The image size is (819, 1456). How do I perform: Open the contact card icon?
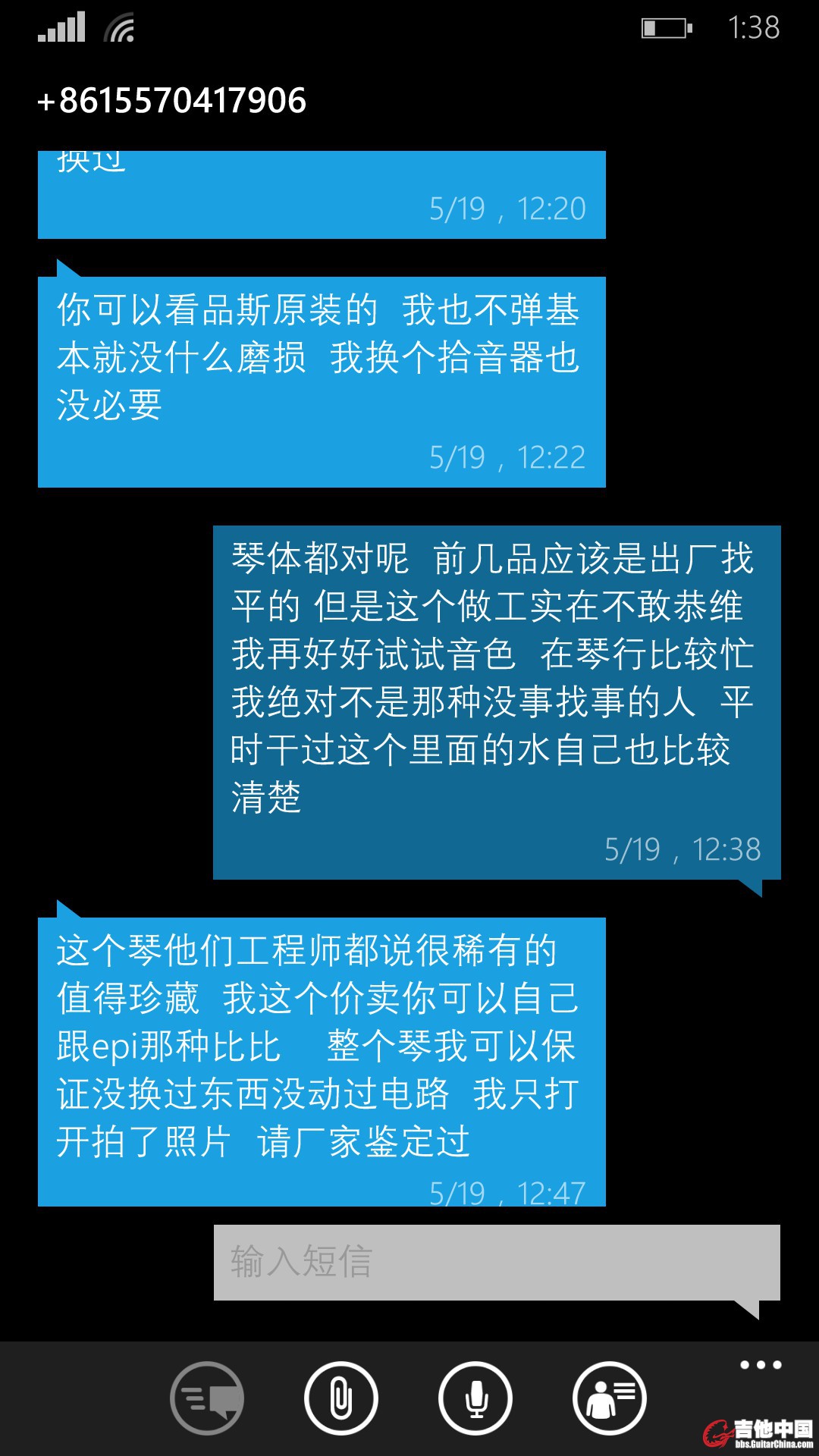[x=610, y=1398]
